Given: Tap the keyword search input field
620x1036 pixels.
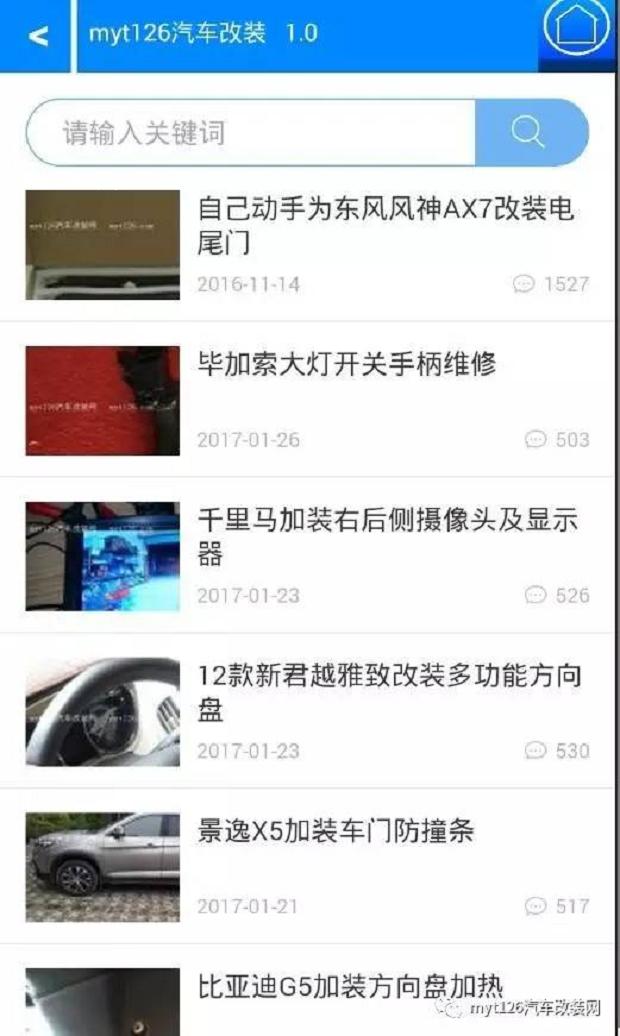Looking at the screenshot, I should (x=250, y=132).
